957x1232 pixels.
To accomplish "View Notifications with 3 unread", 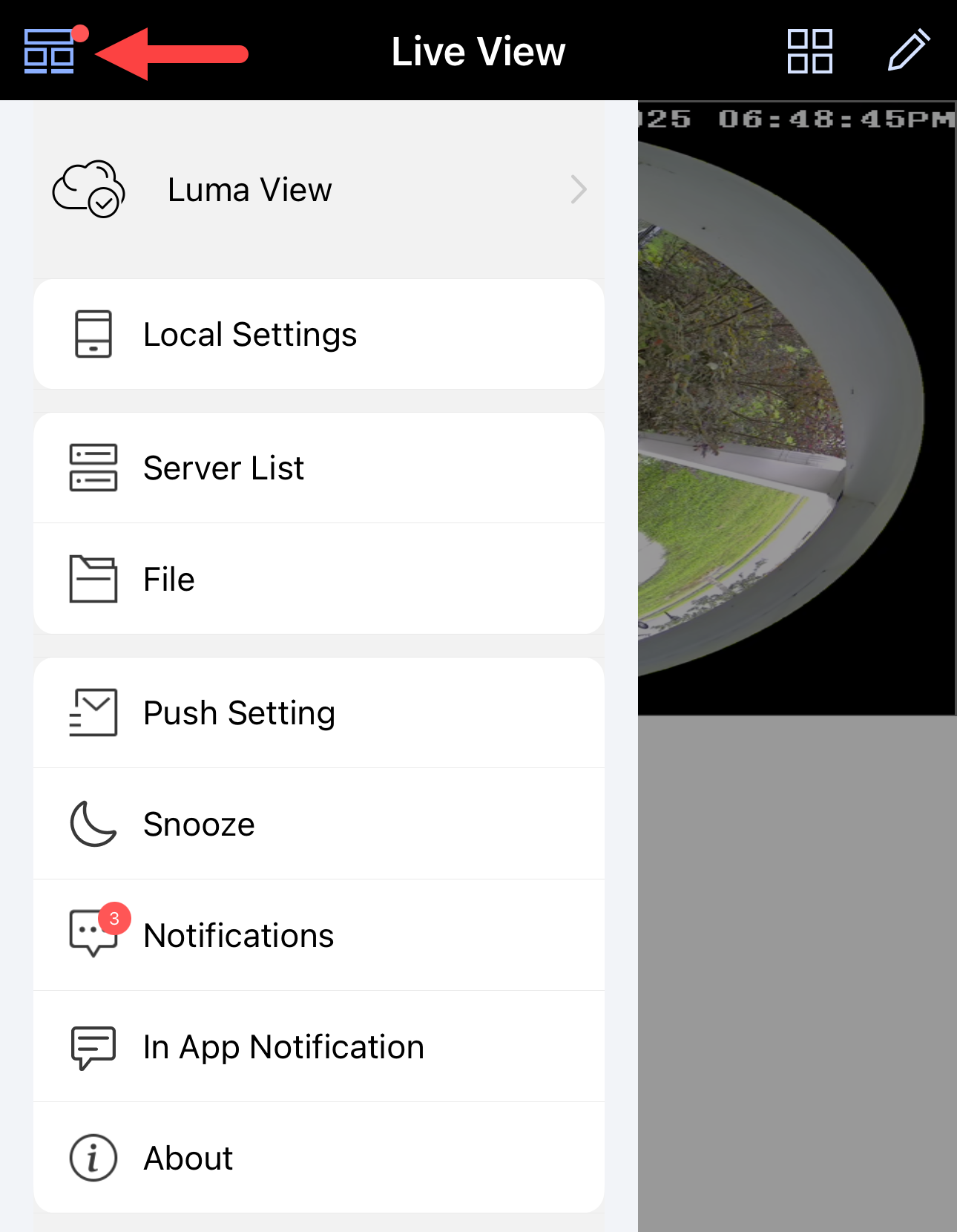I will [x=319, y=935].
